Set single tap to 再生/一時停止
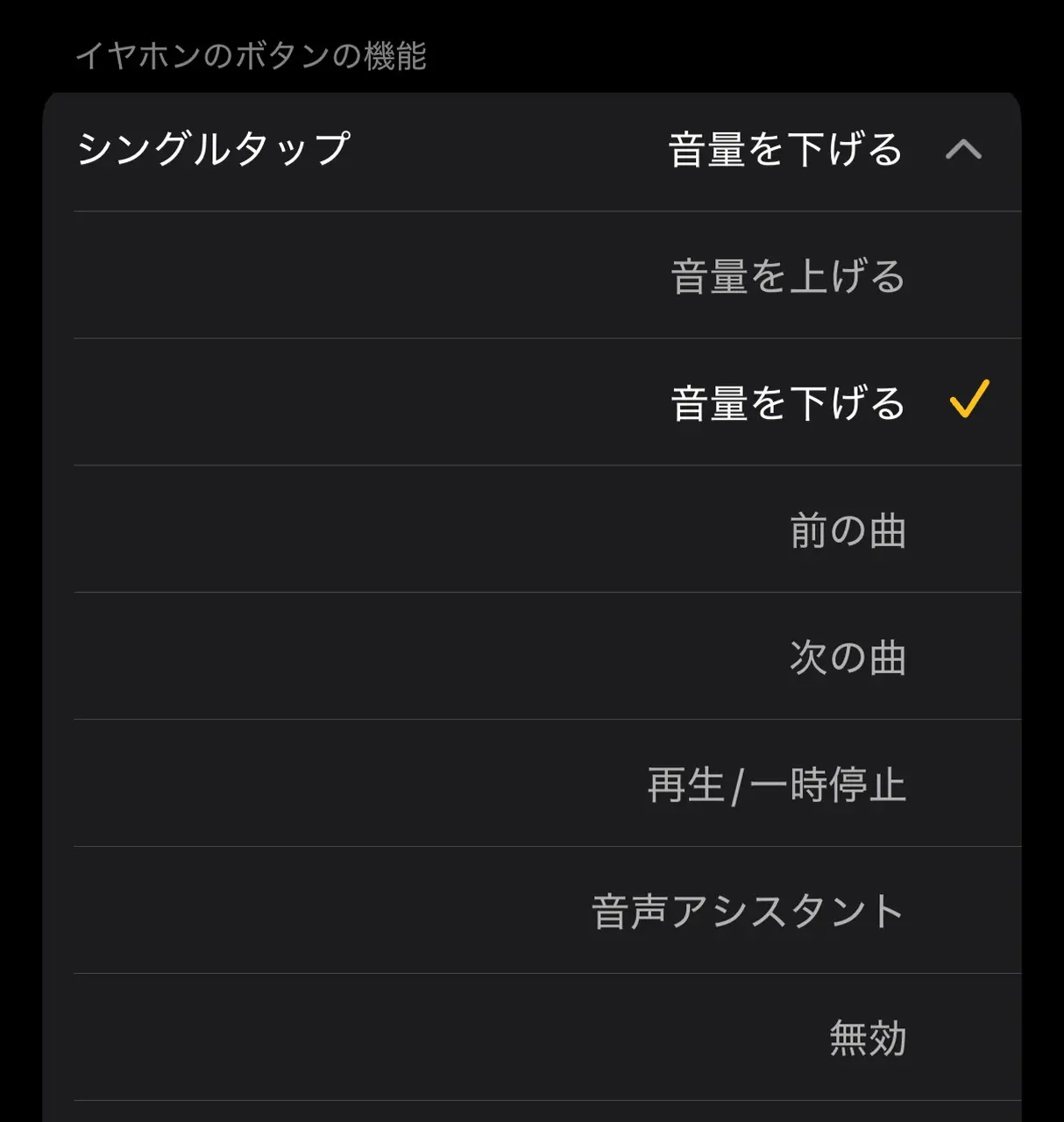This screenshot has height=1122, width=1064. 776,785
